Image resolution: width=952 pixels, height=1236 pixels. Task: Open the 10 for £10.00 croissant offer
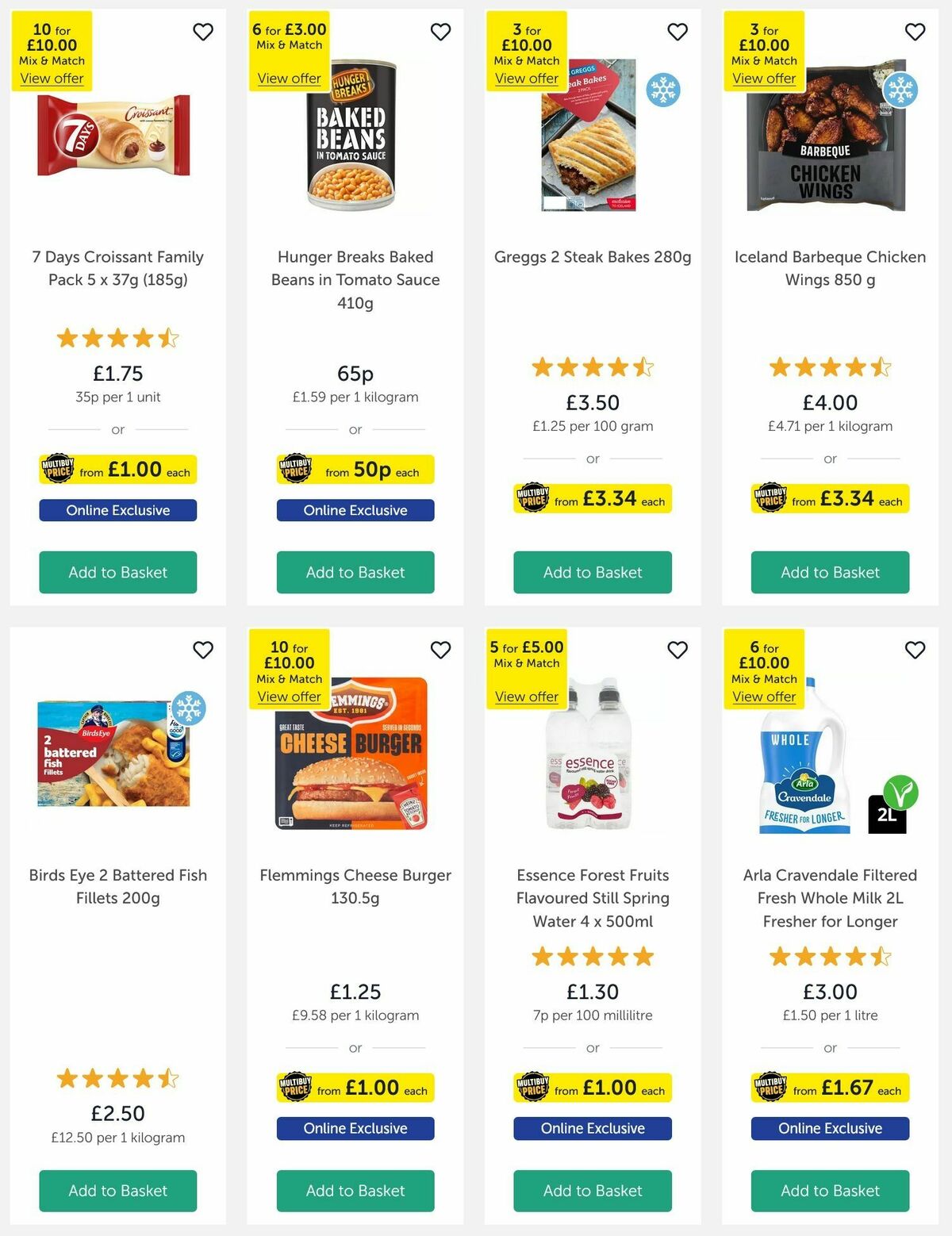[x=52, y=78]
